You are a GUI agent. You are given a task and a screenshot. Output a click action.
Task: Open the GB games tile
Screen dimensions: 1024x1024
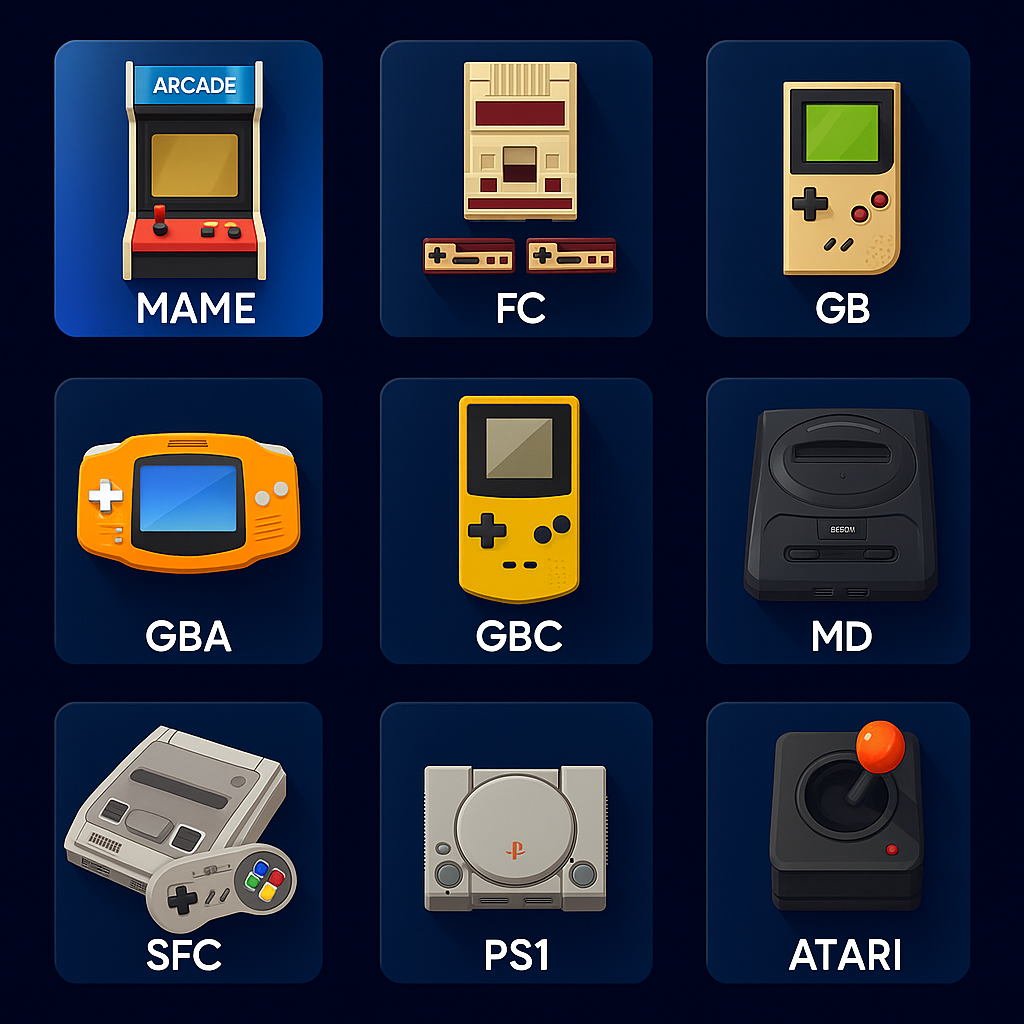pyautogui.click(x=838, y=189)
